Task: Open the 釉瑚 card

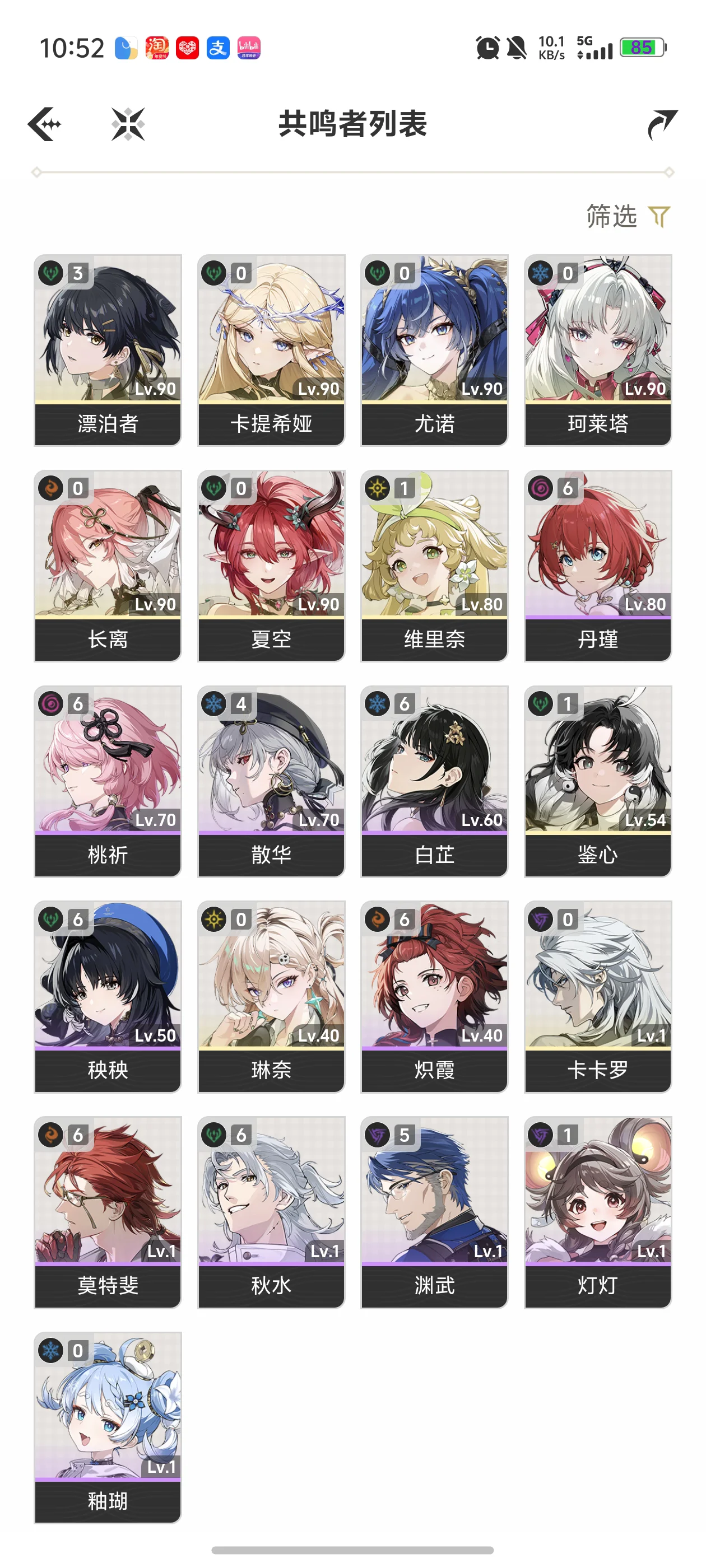Action: [108, 1427]
